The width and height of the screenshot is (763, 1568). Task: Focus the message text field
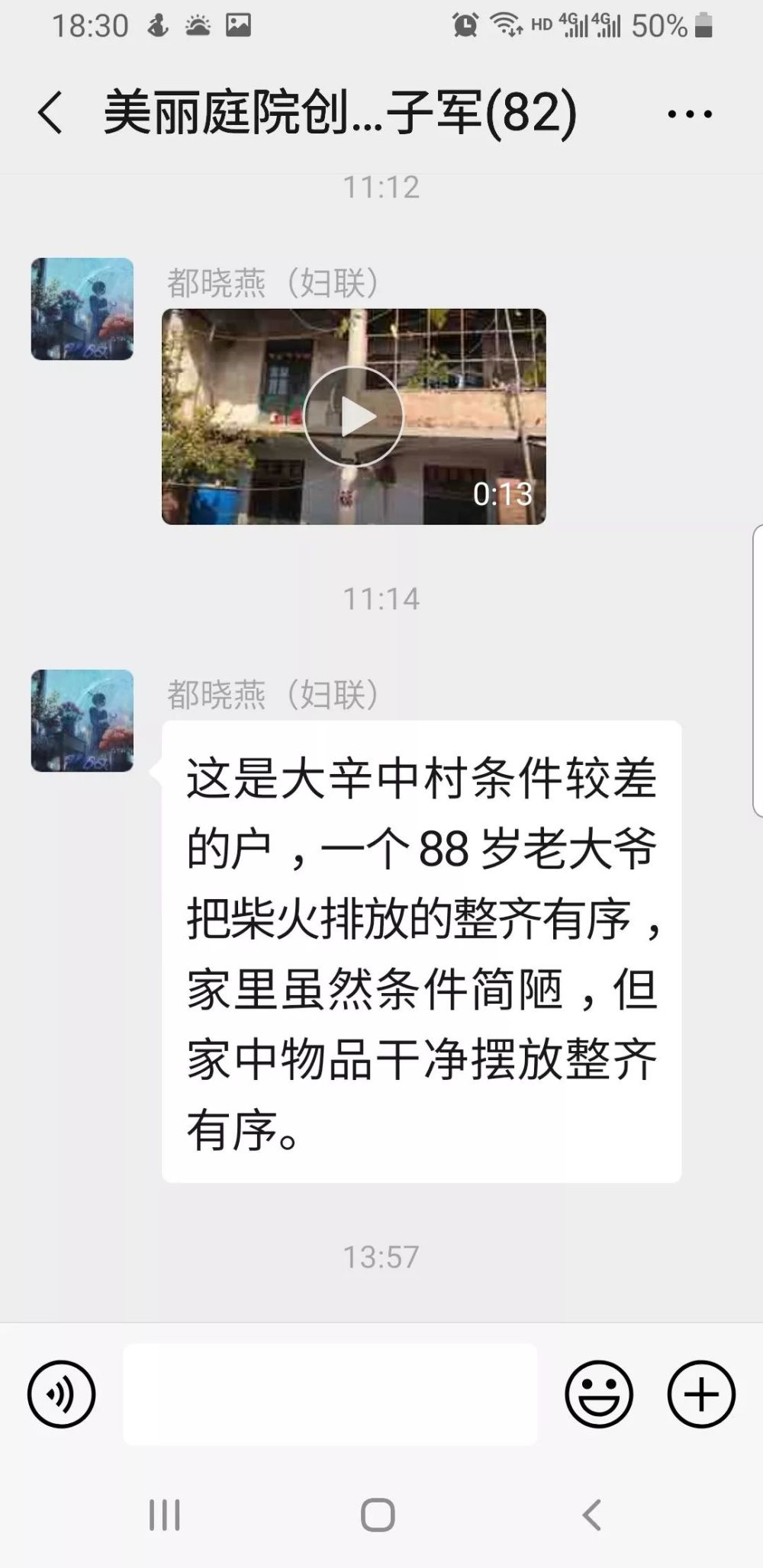pyautogui.click(x=330, y=1394)
